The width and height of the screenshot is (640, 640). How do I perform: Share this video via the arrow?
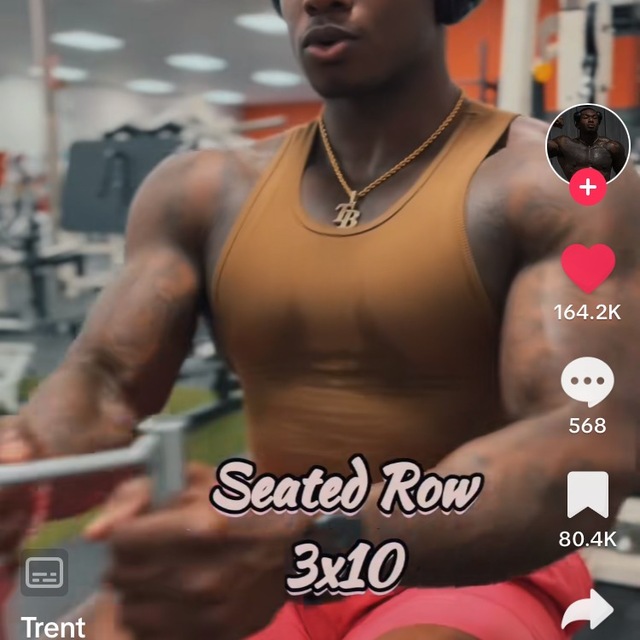588,610
